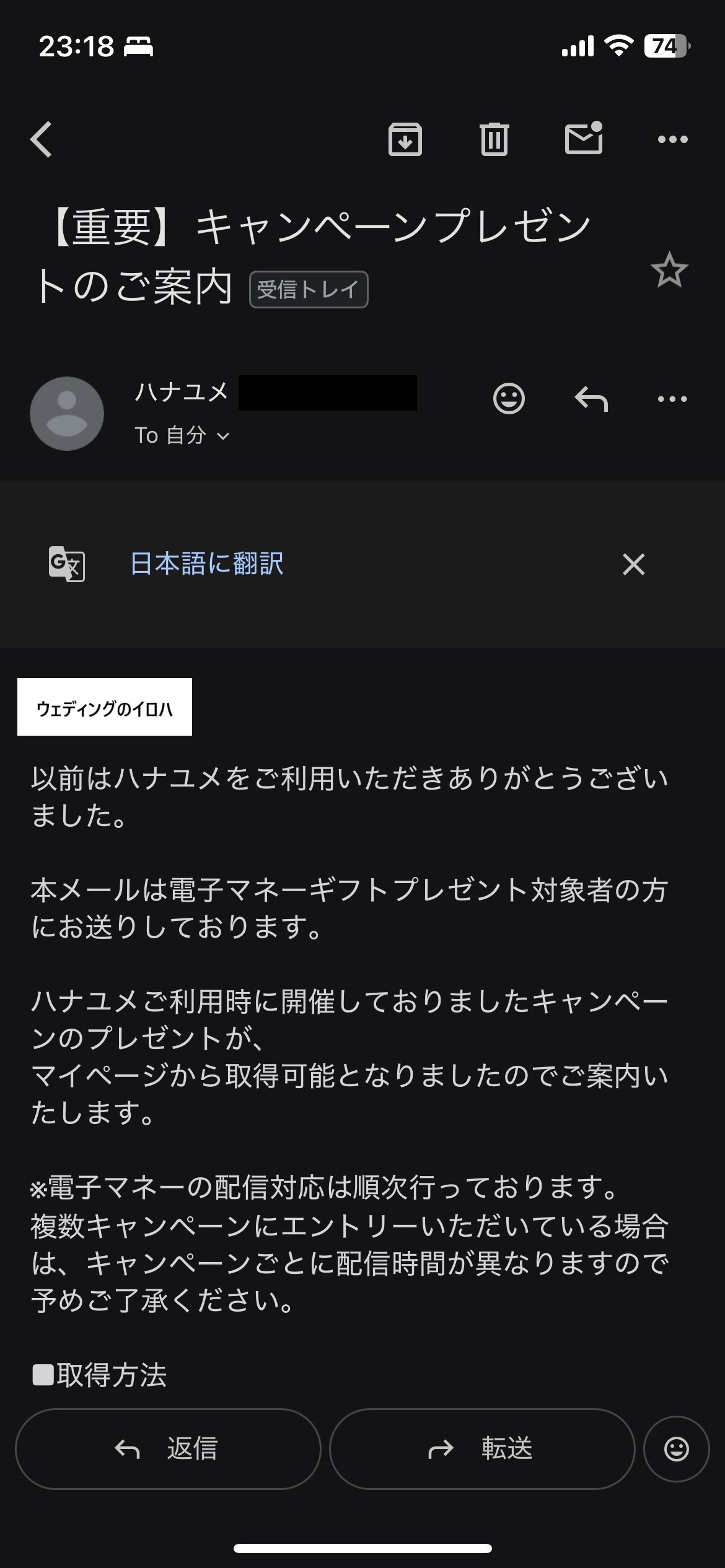Reply using the arrow beside sender
725x1568 pixels.
pos(591,399)
